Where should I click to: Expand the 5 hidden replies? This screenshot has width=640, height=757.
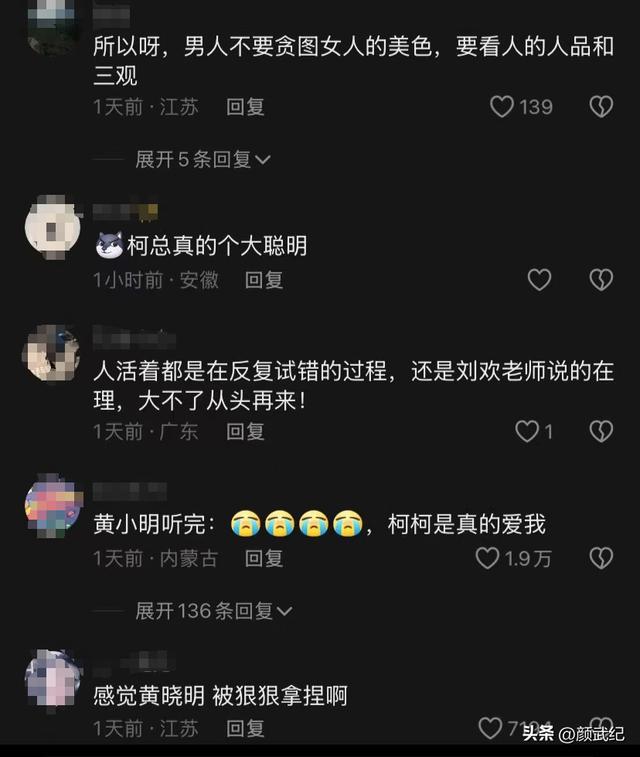(203, 159)
